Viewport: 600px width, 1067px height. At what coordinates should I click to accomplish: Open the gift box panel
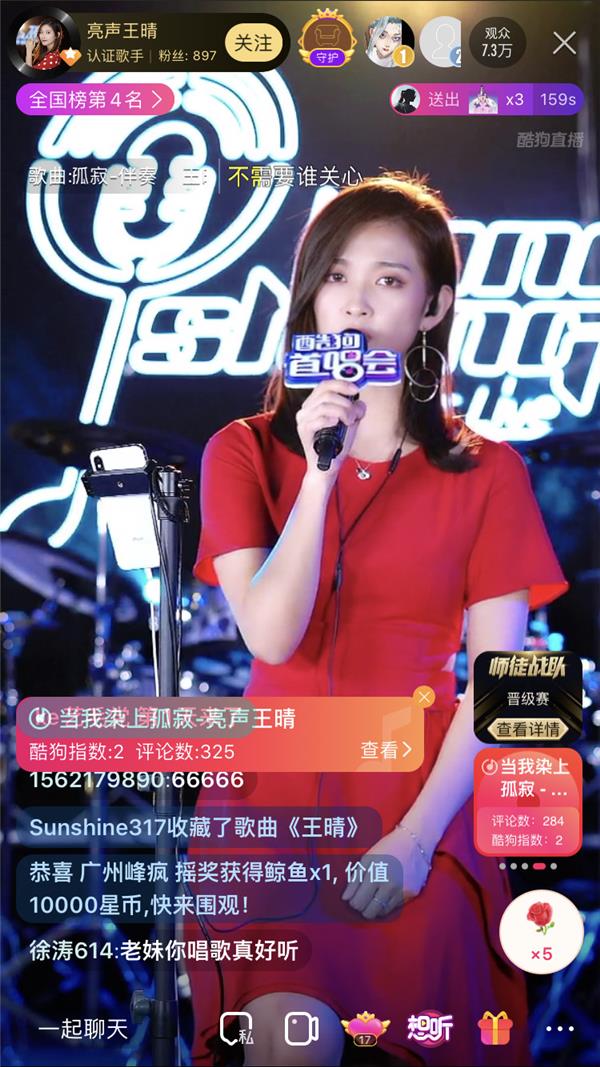[495, 1029]
